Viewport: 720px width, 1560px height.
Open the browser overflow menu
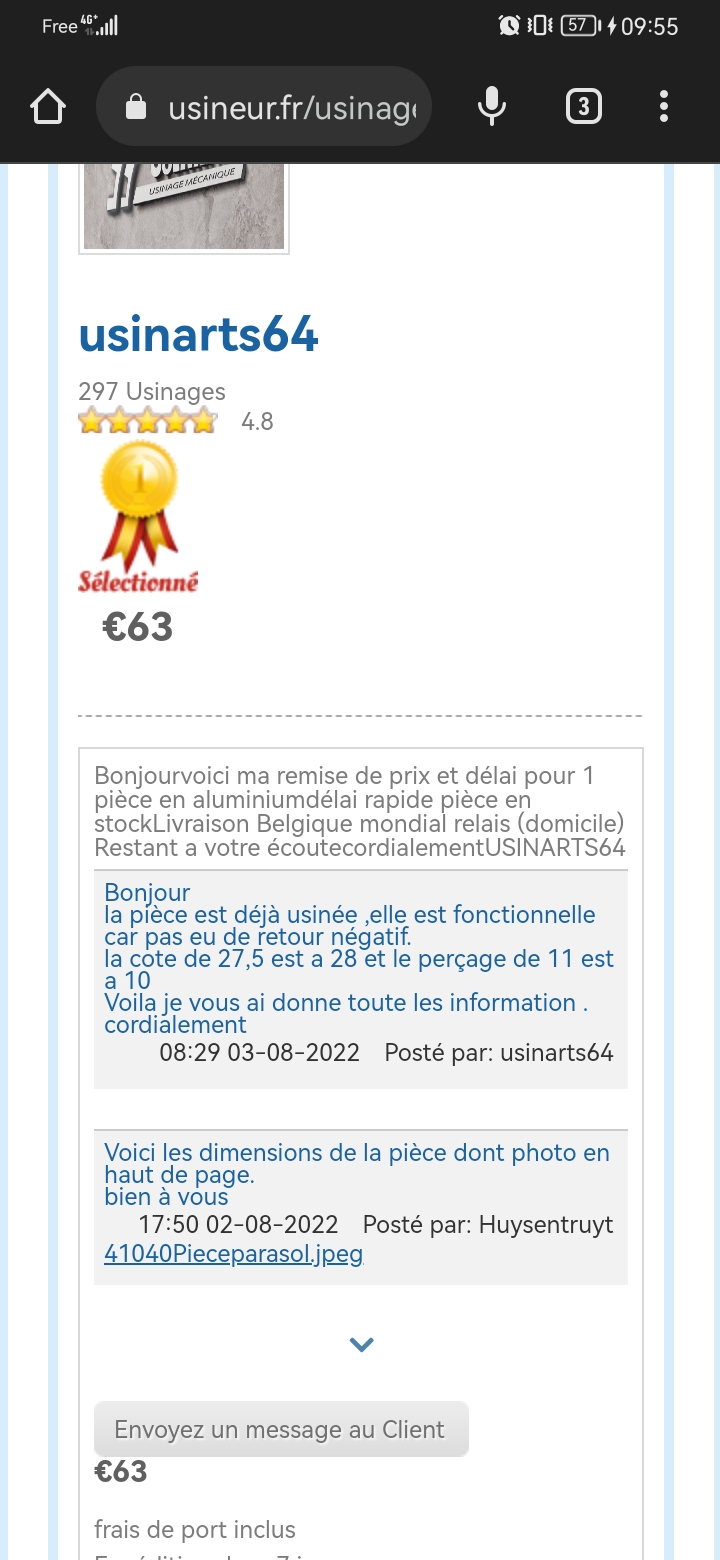[x=664, y=106]
